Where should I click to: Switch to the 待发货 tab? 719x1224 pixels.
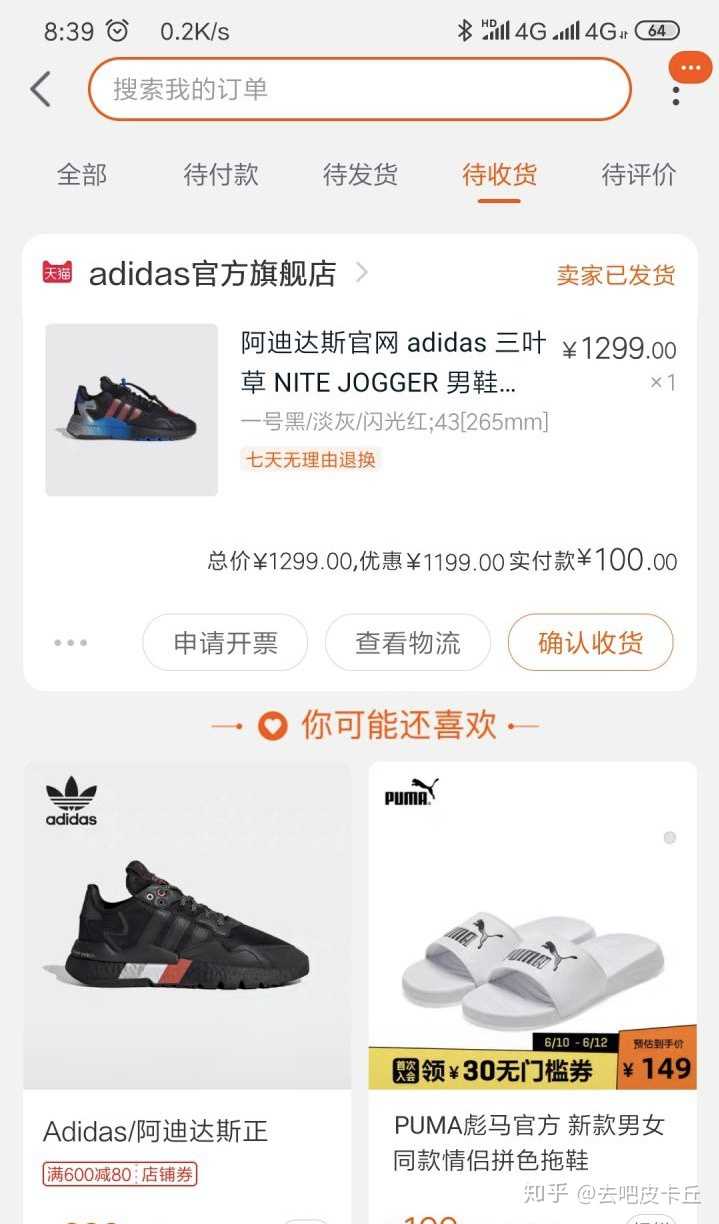360,175
